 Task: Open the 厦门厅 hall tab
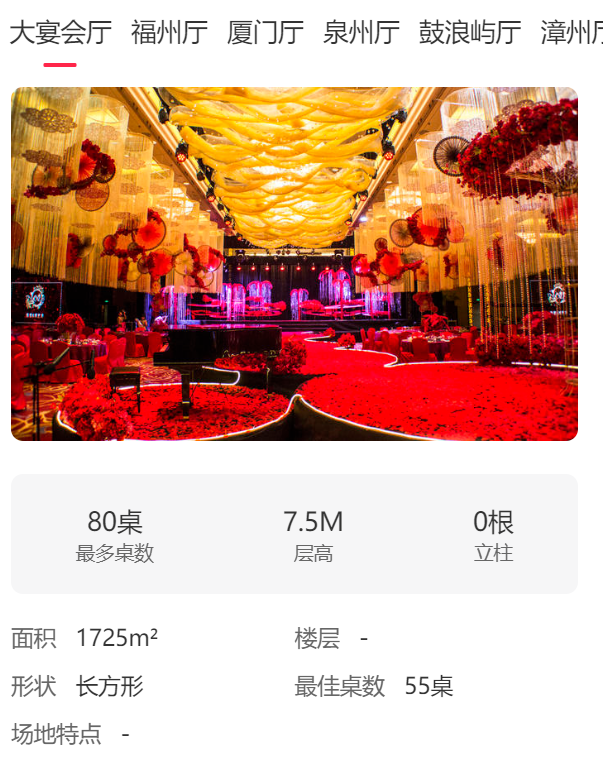tap(265, 33)
